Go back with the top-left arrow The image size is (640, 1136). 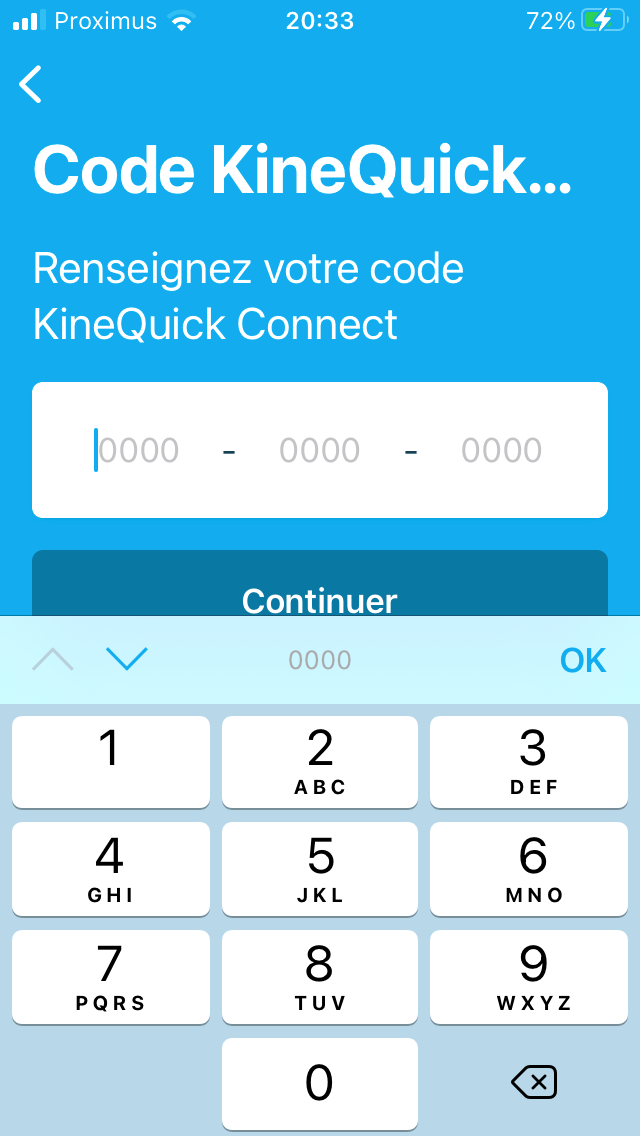point(30,83)
